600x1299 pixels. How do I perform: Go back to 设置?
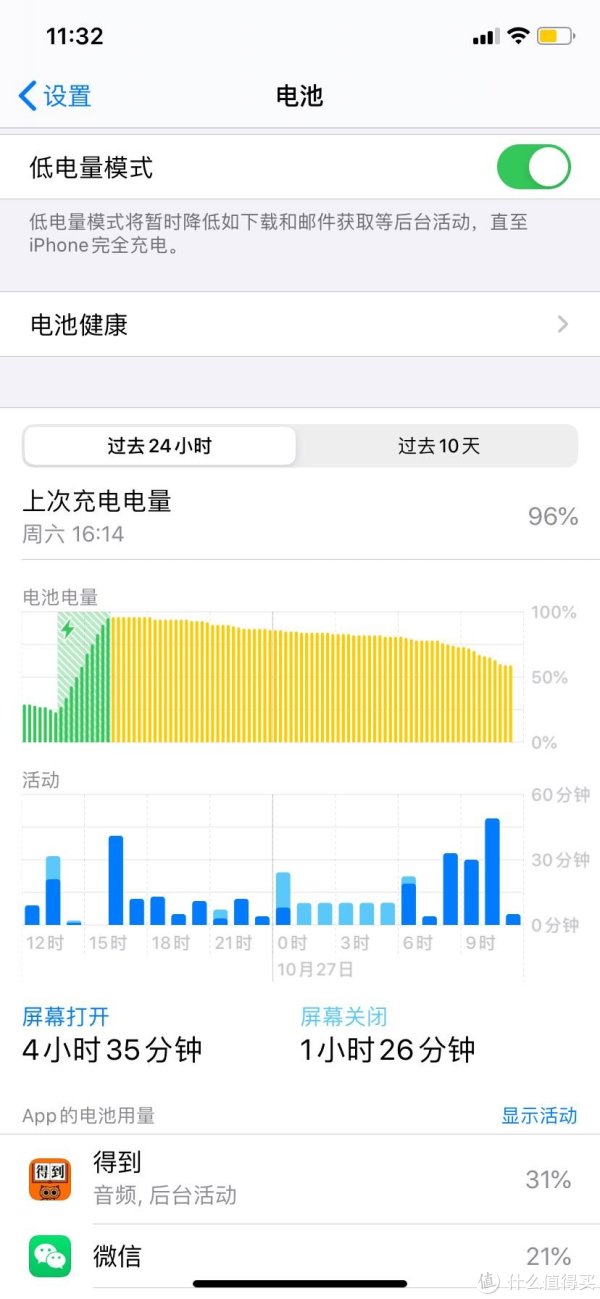[55, 96]
